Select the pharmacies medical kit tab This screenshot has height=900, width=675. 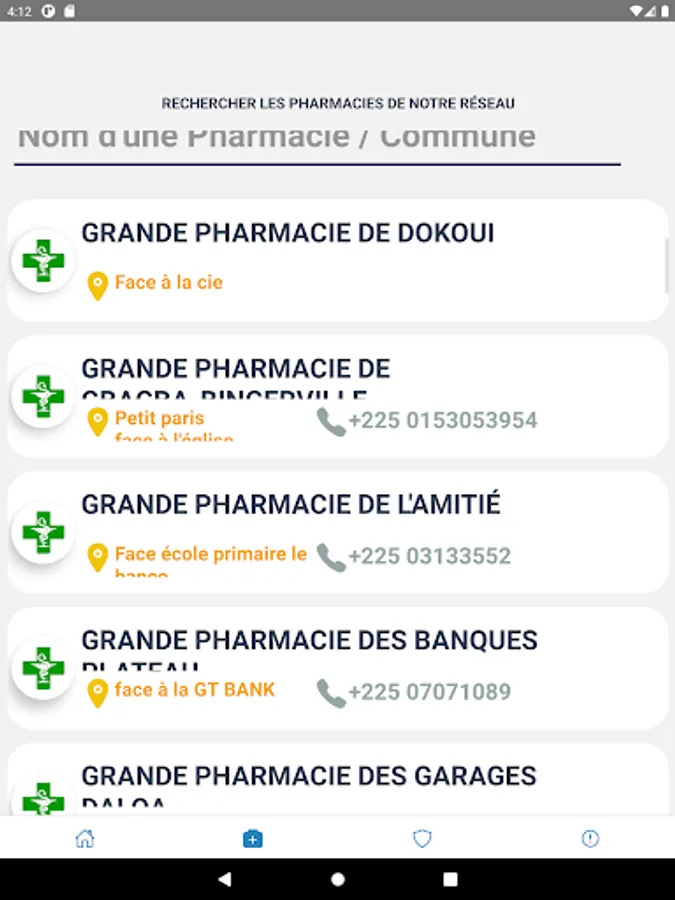(253, 839)
